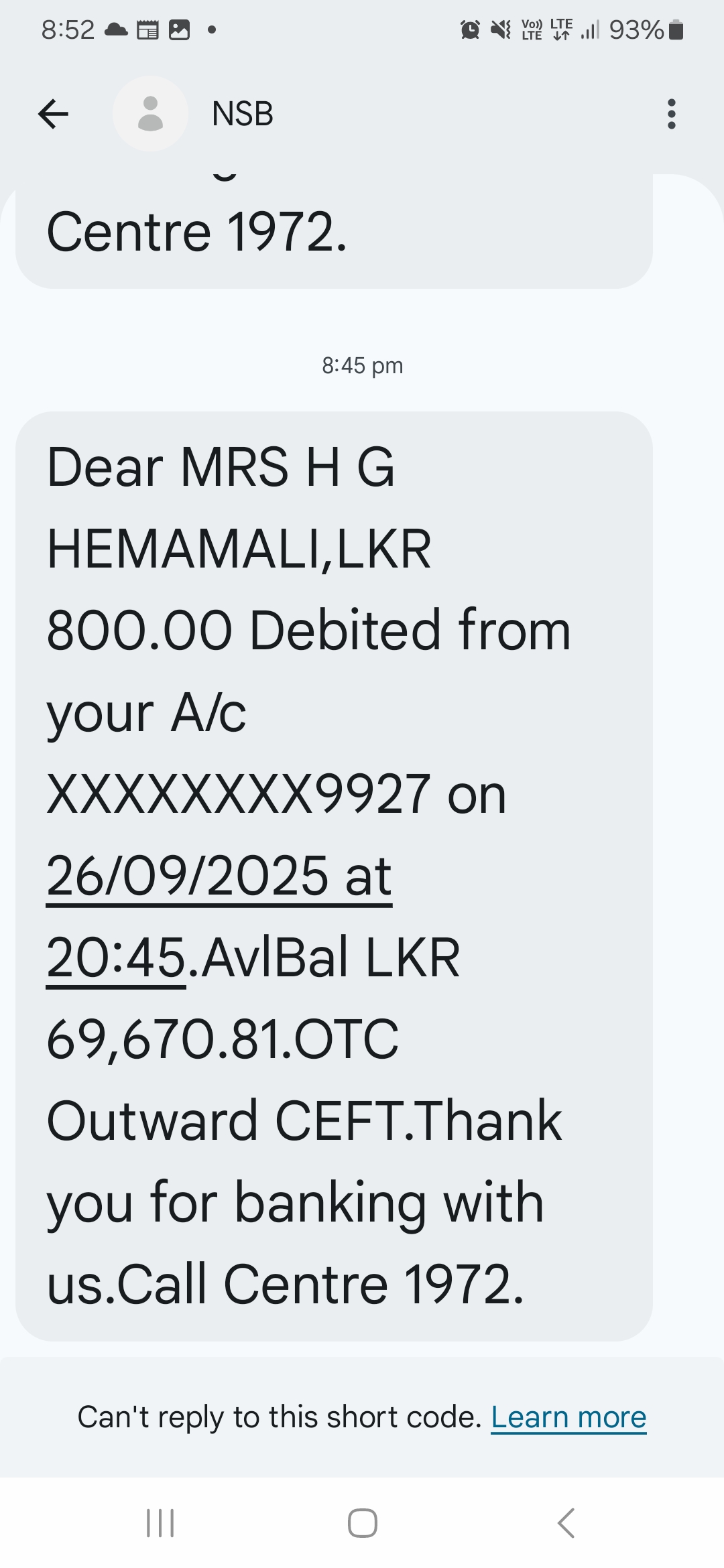Viewport: 724px width, 1568px height.
Task: Go back to the conversations list
Action: (x=54, y=114)
